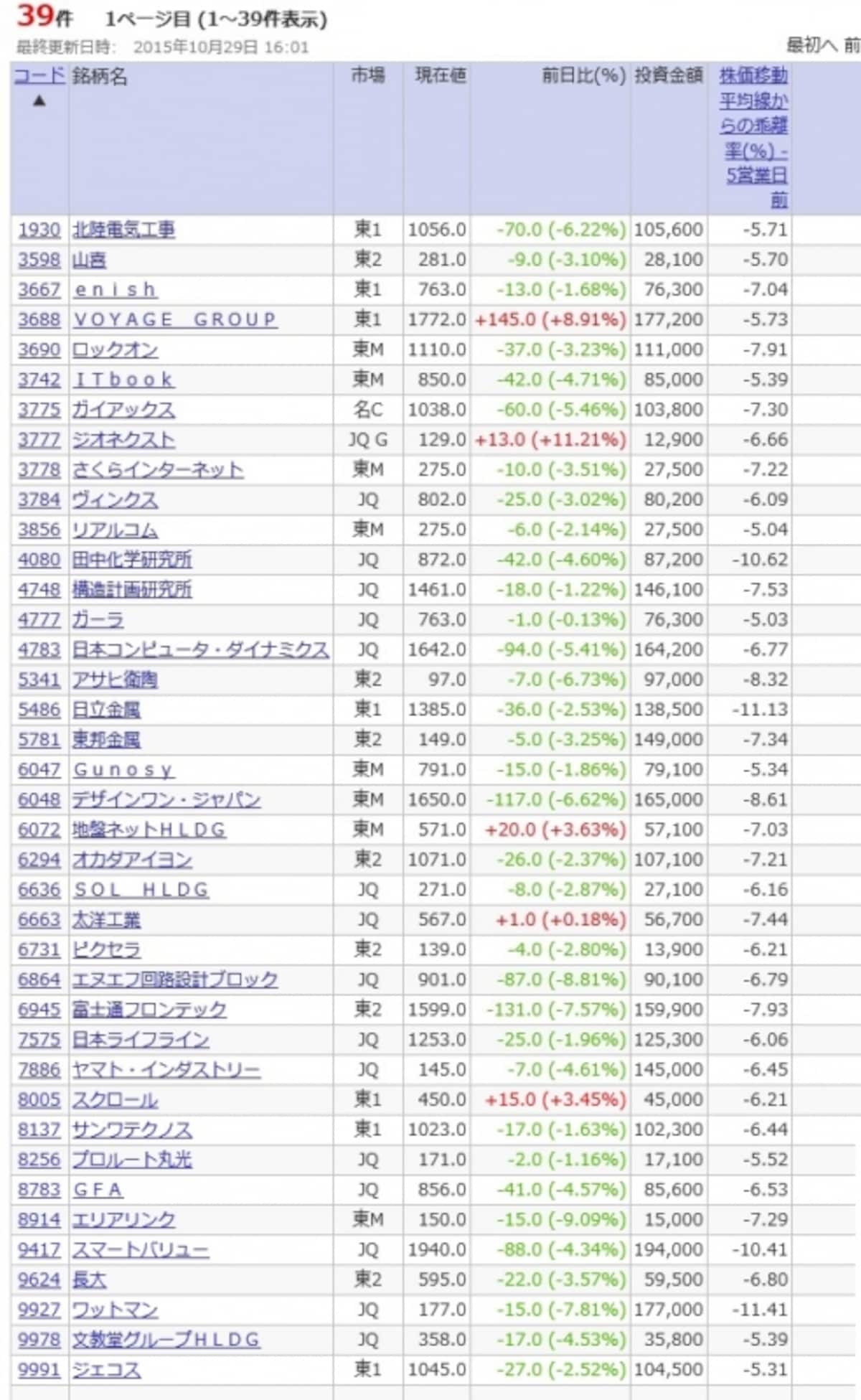Open stock code 9991 link

pyautogui.click(x=39, y=1371)
